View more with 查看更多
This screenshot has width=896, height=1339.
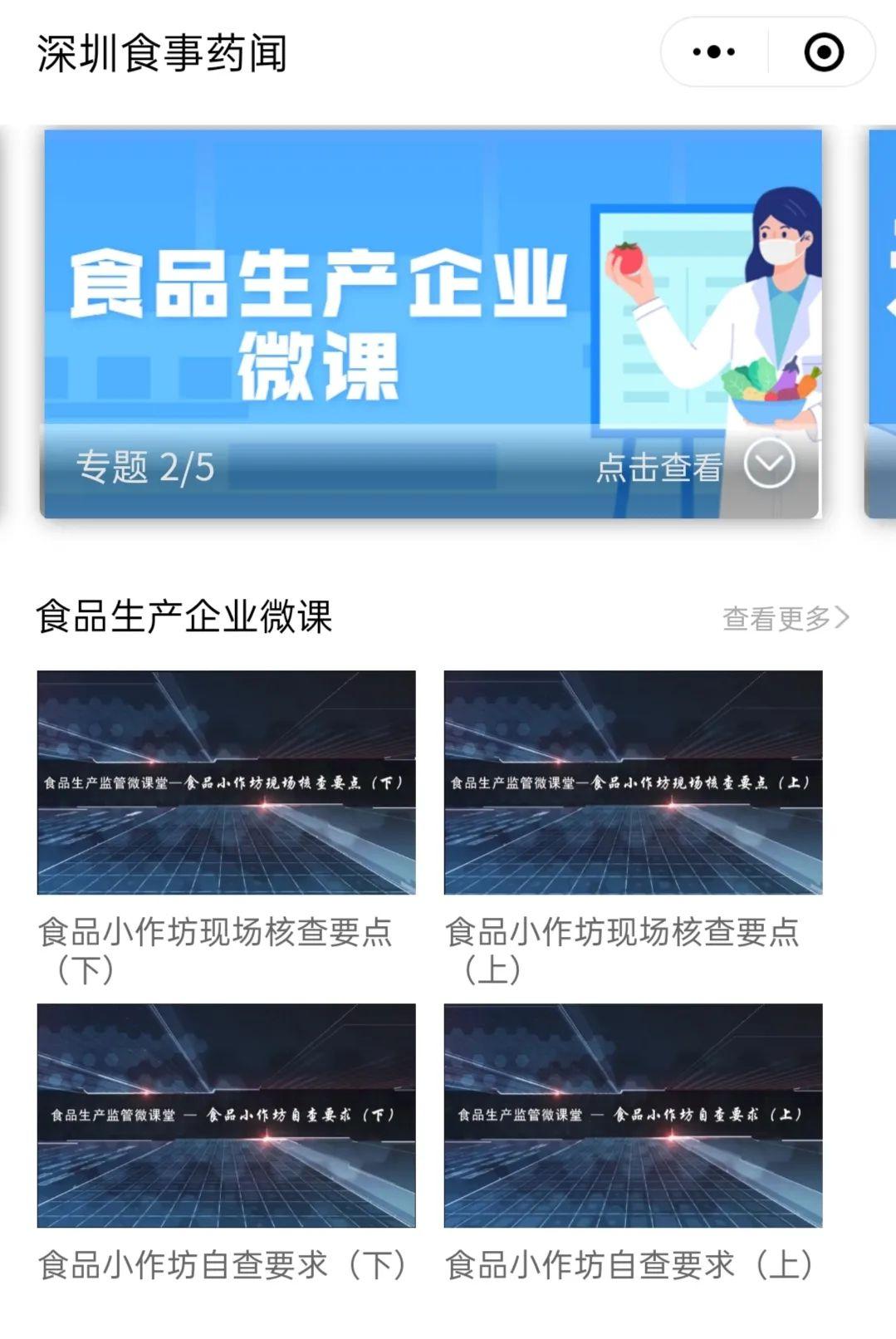(x=785, y=618)
